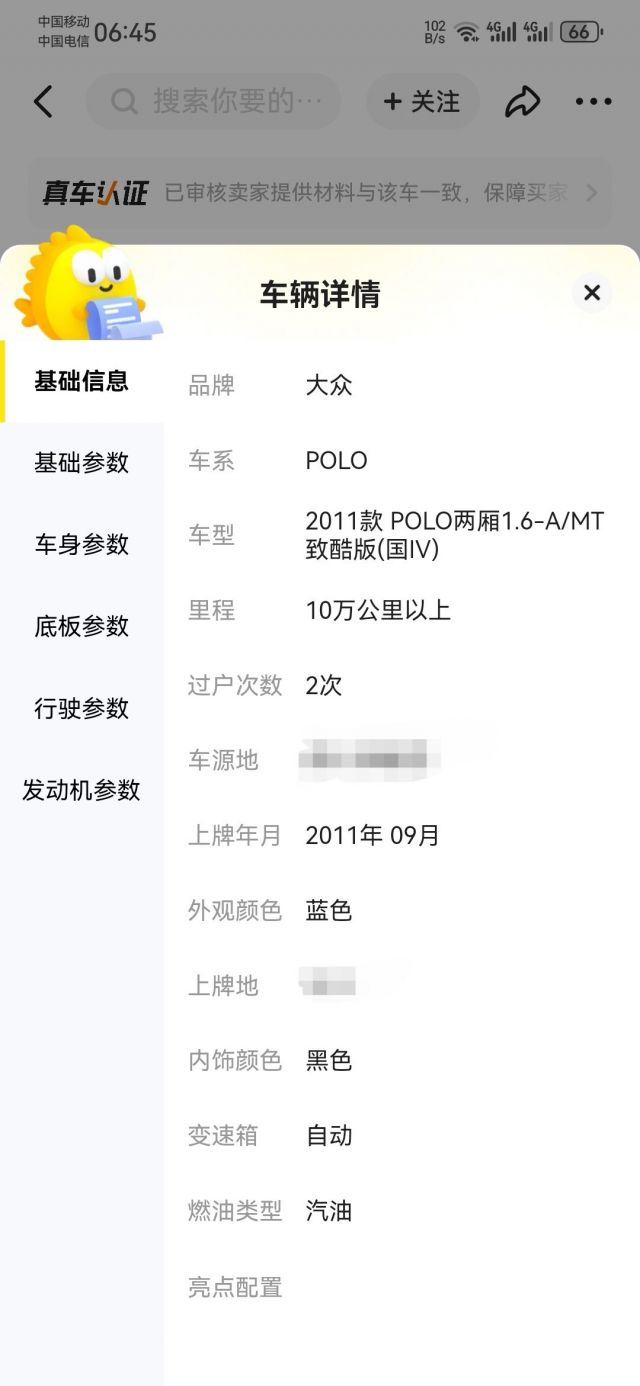
Task: Tap the 搜索你要的 search box
Action: [x=214, y=101]
